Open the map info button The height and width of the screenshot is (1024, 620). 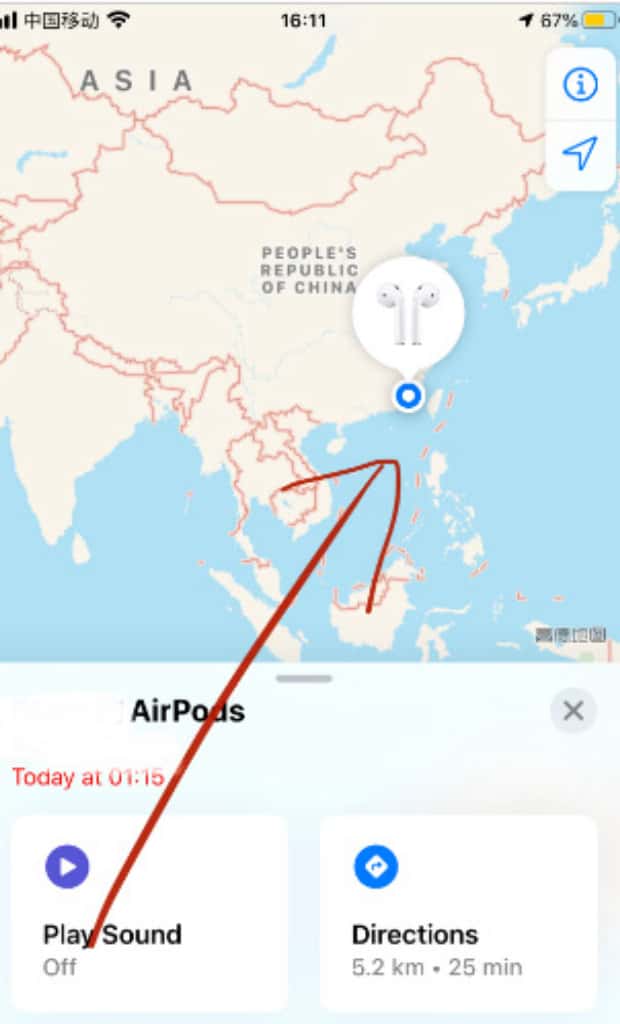580,86
